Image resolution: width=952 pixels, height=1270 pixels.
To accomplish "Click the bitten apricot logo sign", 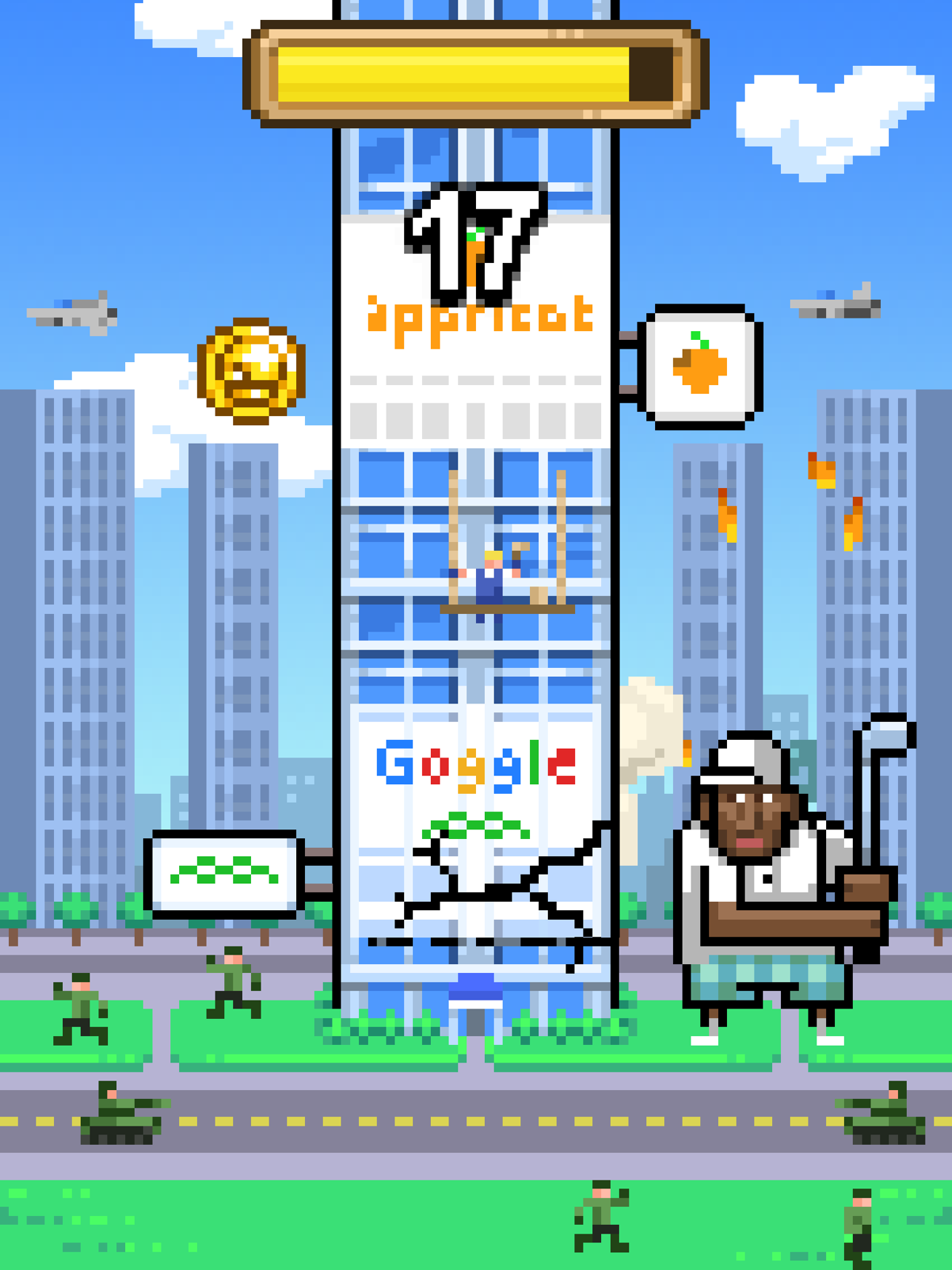I will click(x=700, y=367).
